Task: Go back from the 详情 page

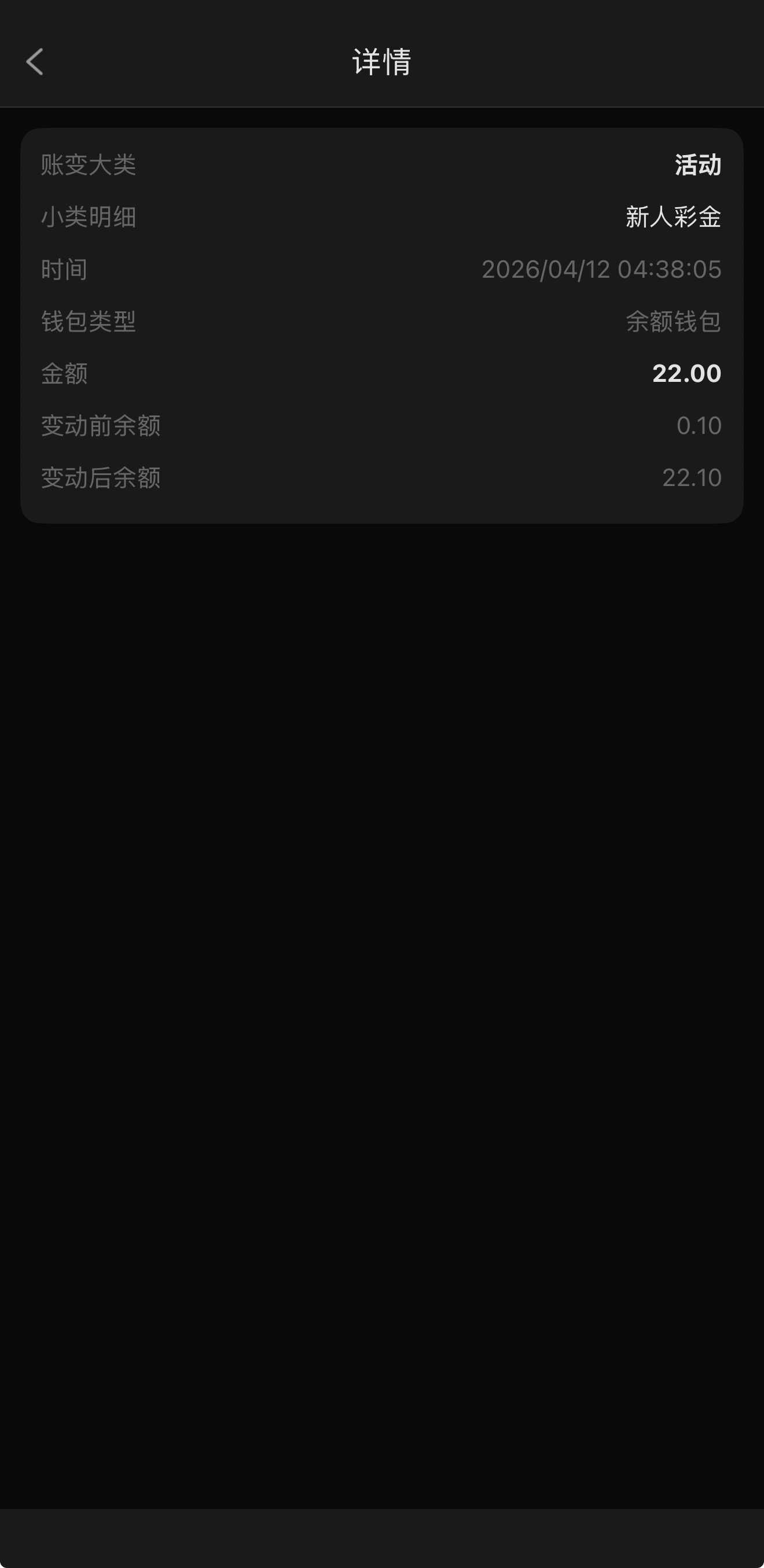Action: 35,62
